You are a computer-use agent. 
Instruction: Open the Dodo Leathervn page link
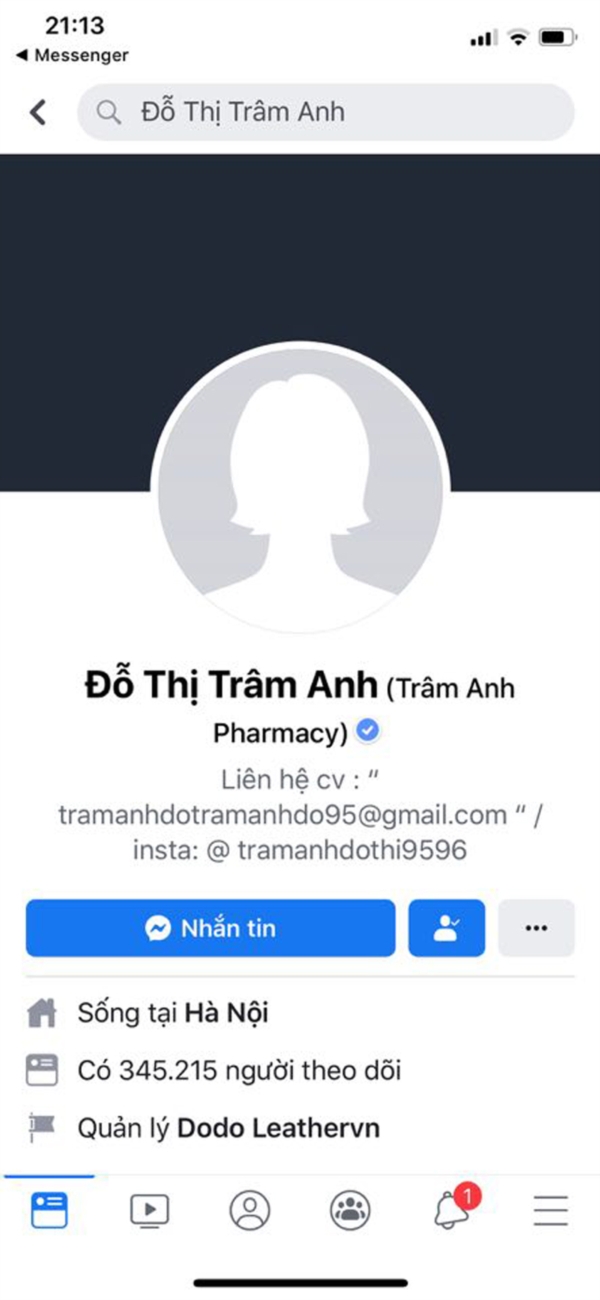[278, 1129]
